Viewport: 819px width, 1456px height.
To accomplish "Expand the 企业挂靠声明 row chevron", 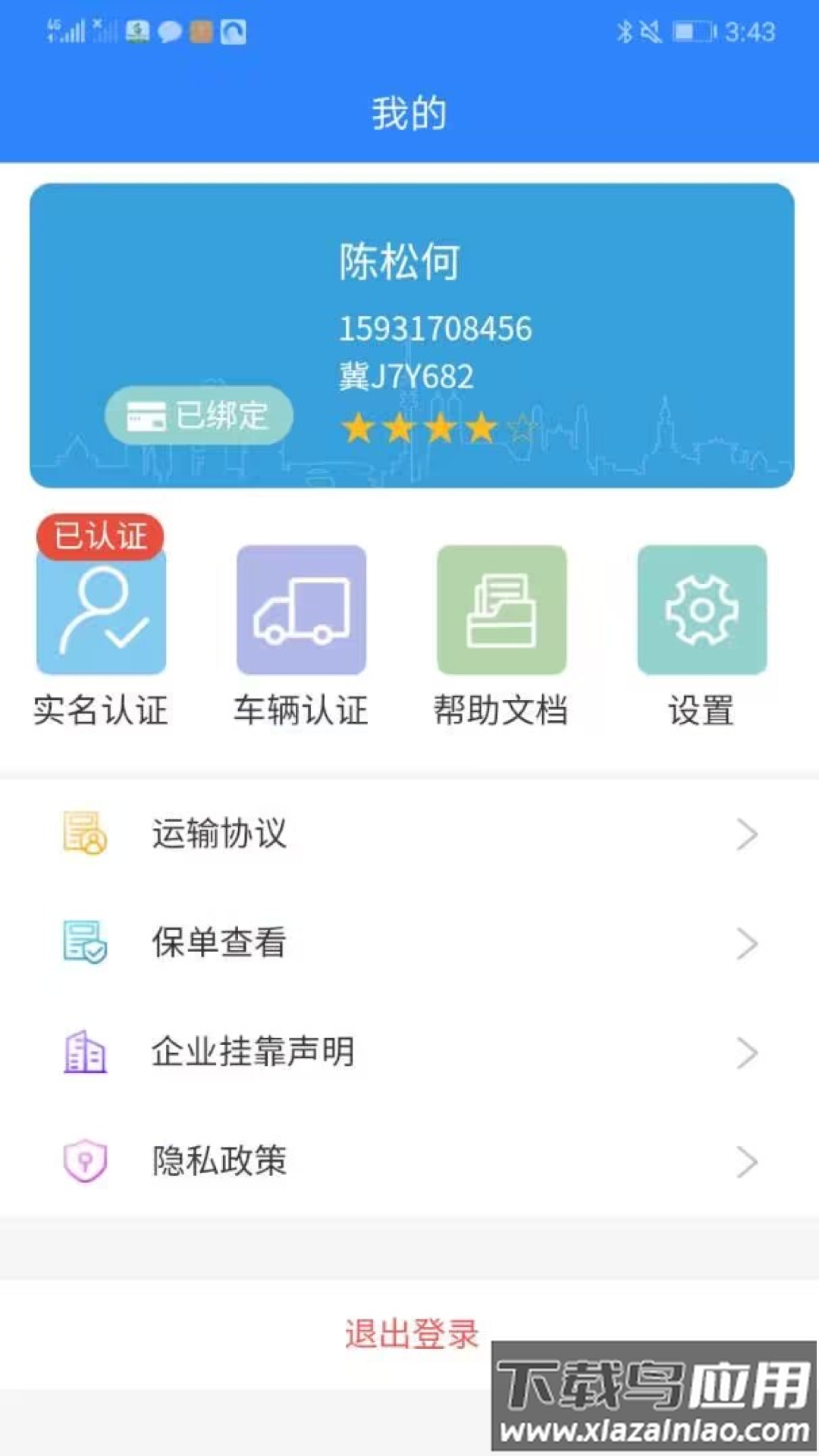I will pos(746,1052).
